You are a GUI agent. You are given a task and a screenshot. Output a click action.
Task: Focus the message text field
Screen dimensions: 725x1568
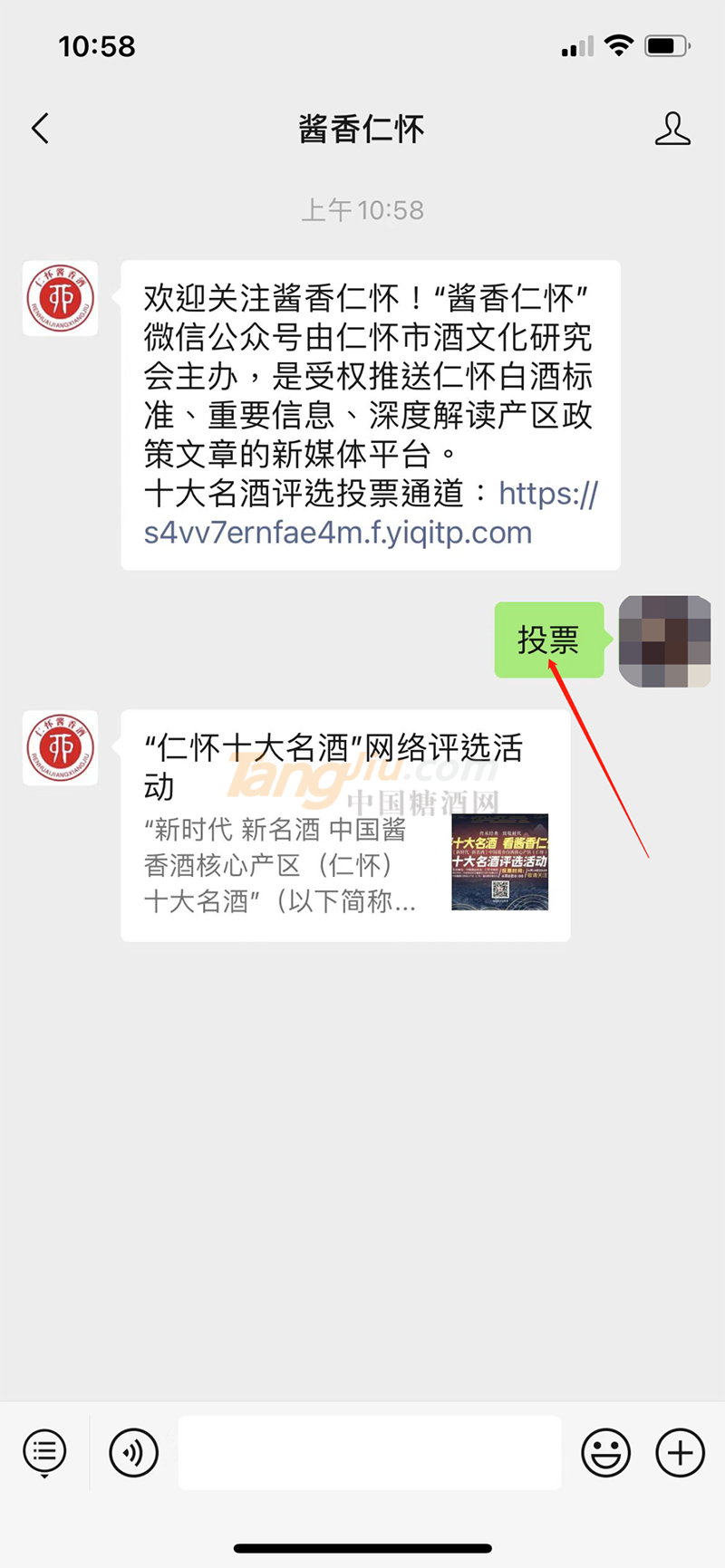pyautogui.click(x=369, y=1453)
